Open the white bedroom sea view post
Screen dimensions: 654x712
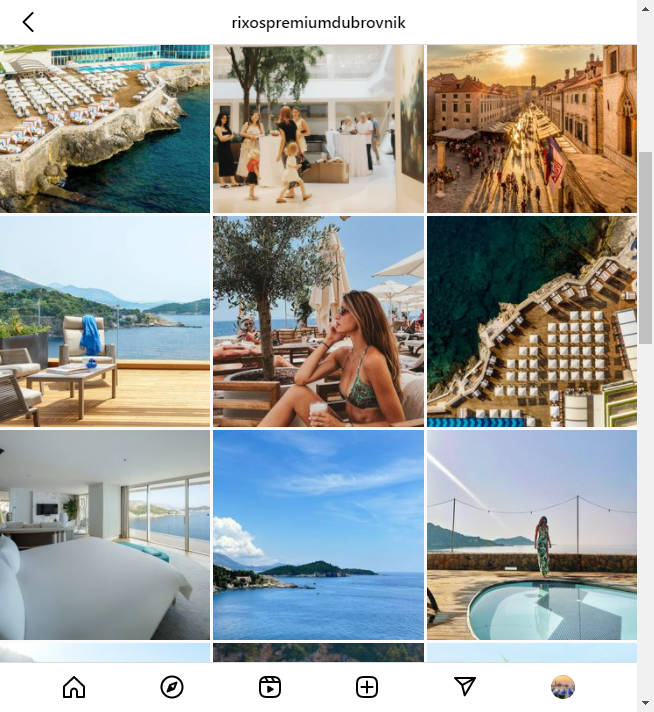tap(105, 535)
